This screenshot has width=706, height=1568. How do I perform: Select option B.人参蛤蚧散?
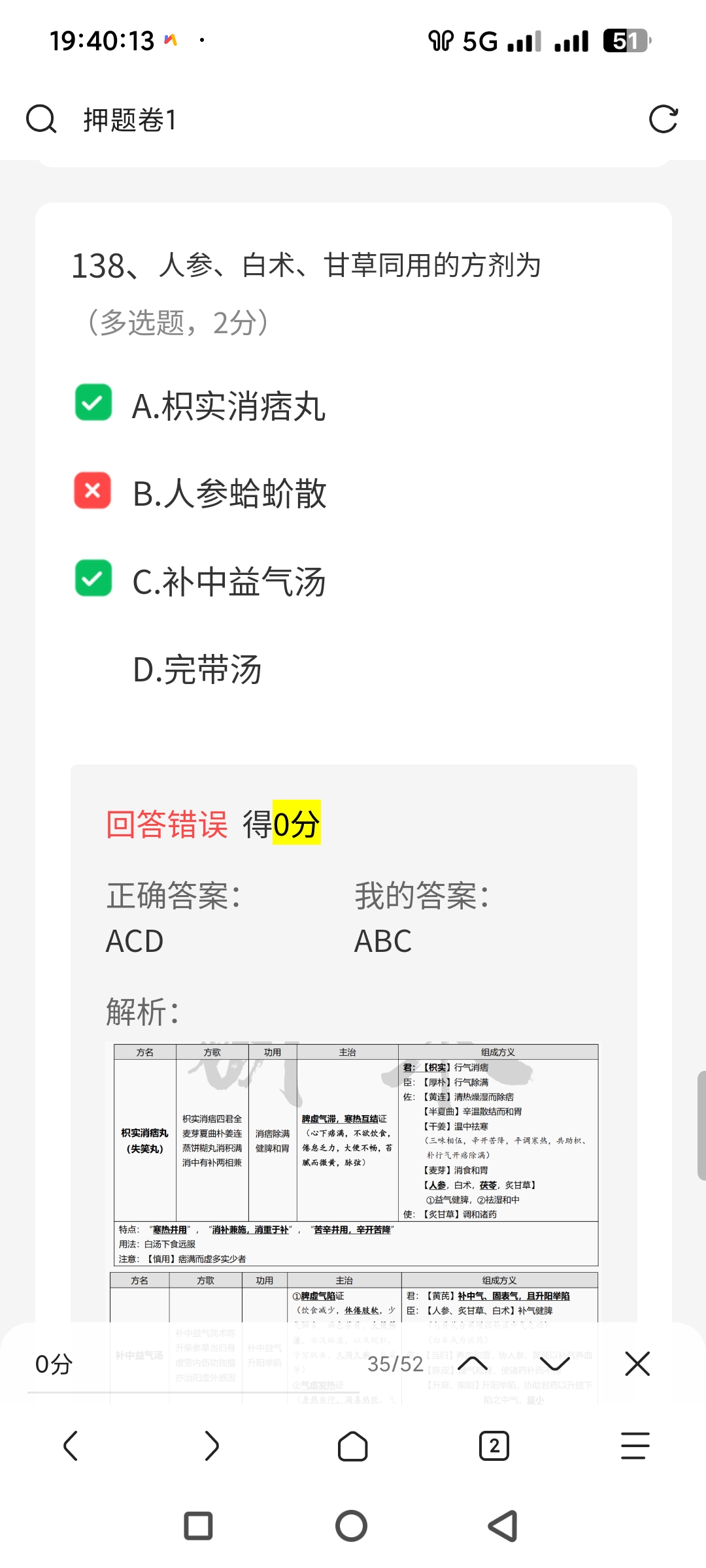229,493
